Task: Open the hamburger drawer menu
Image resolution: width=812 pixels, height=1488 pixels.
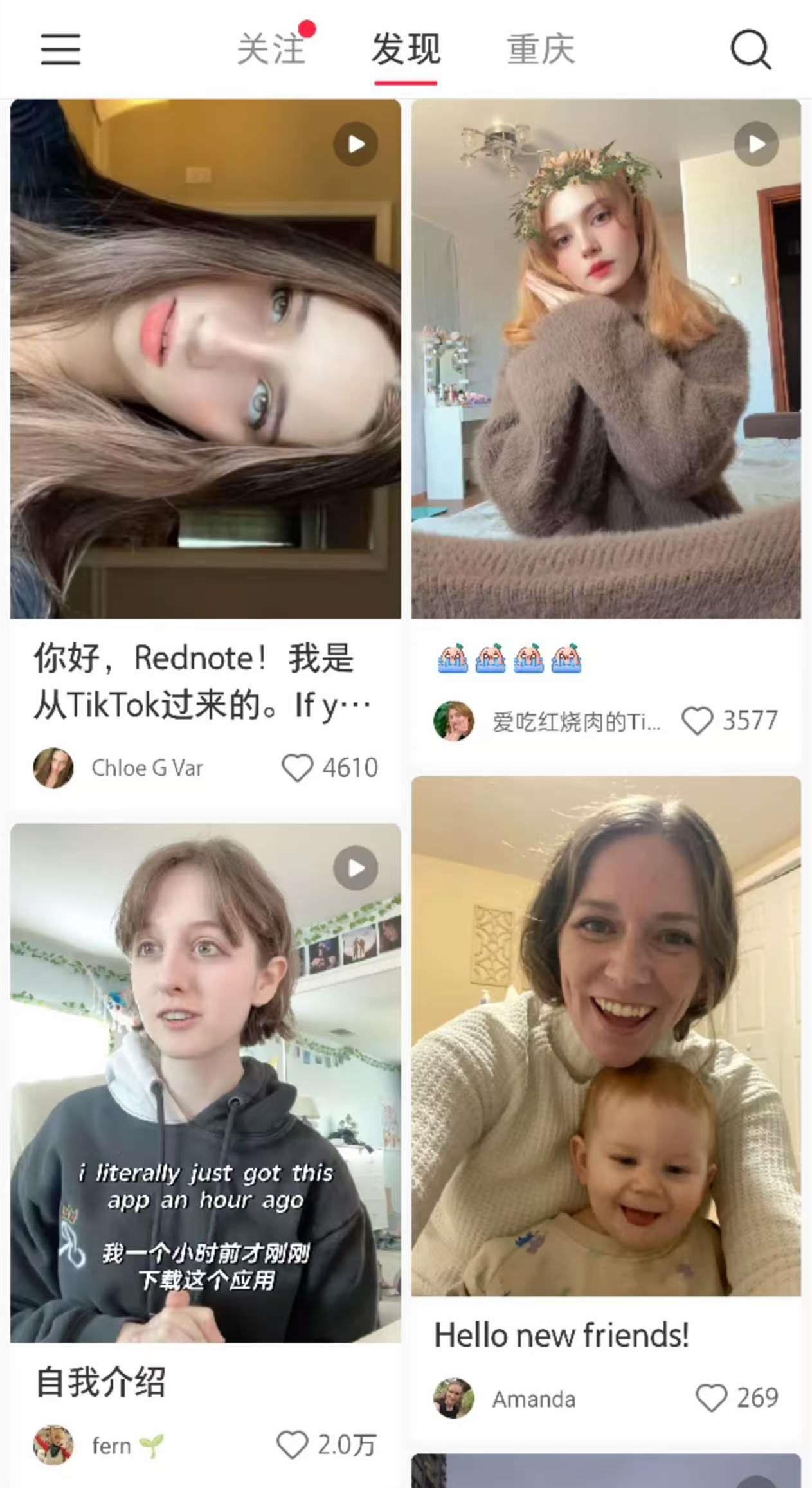Action: click(60, 50)
